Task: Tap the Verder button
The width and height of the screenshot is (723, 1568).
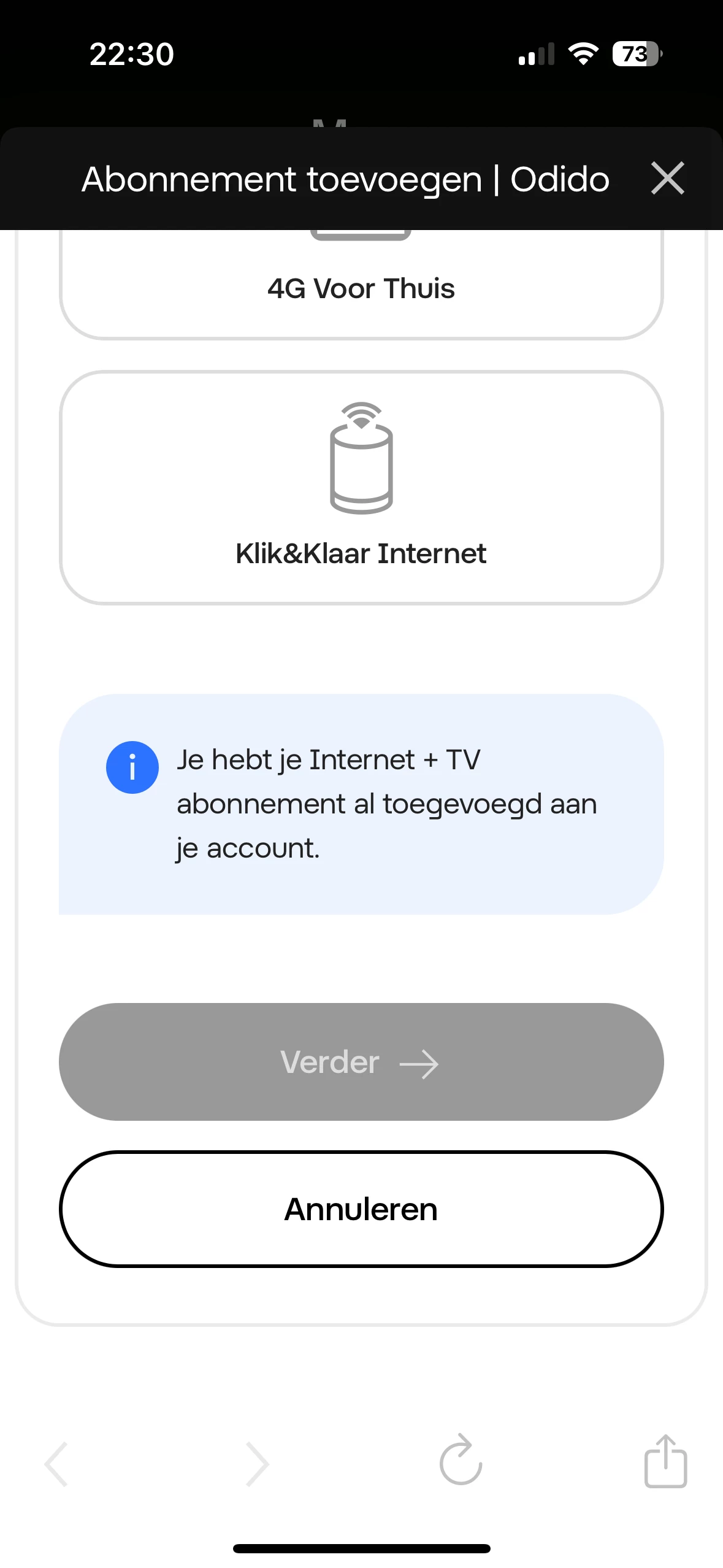Action: [x=361, y=1062]
